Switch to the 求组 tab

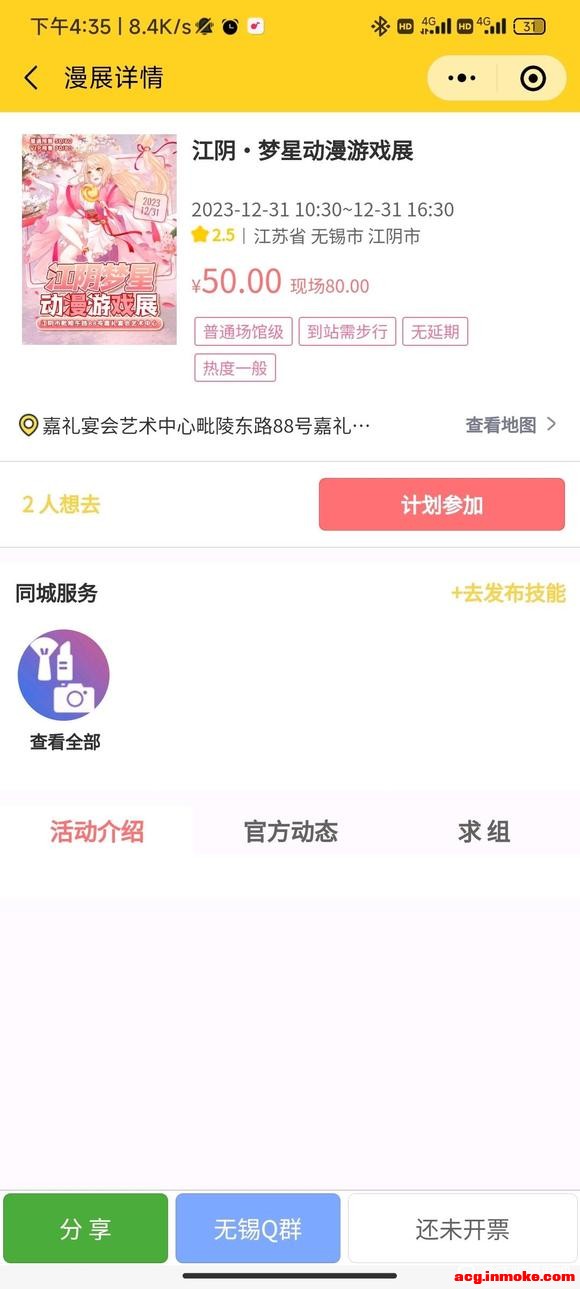pyautogui.click(x=484, y=831)
